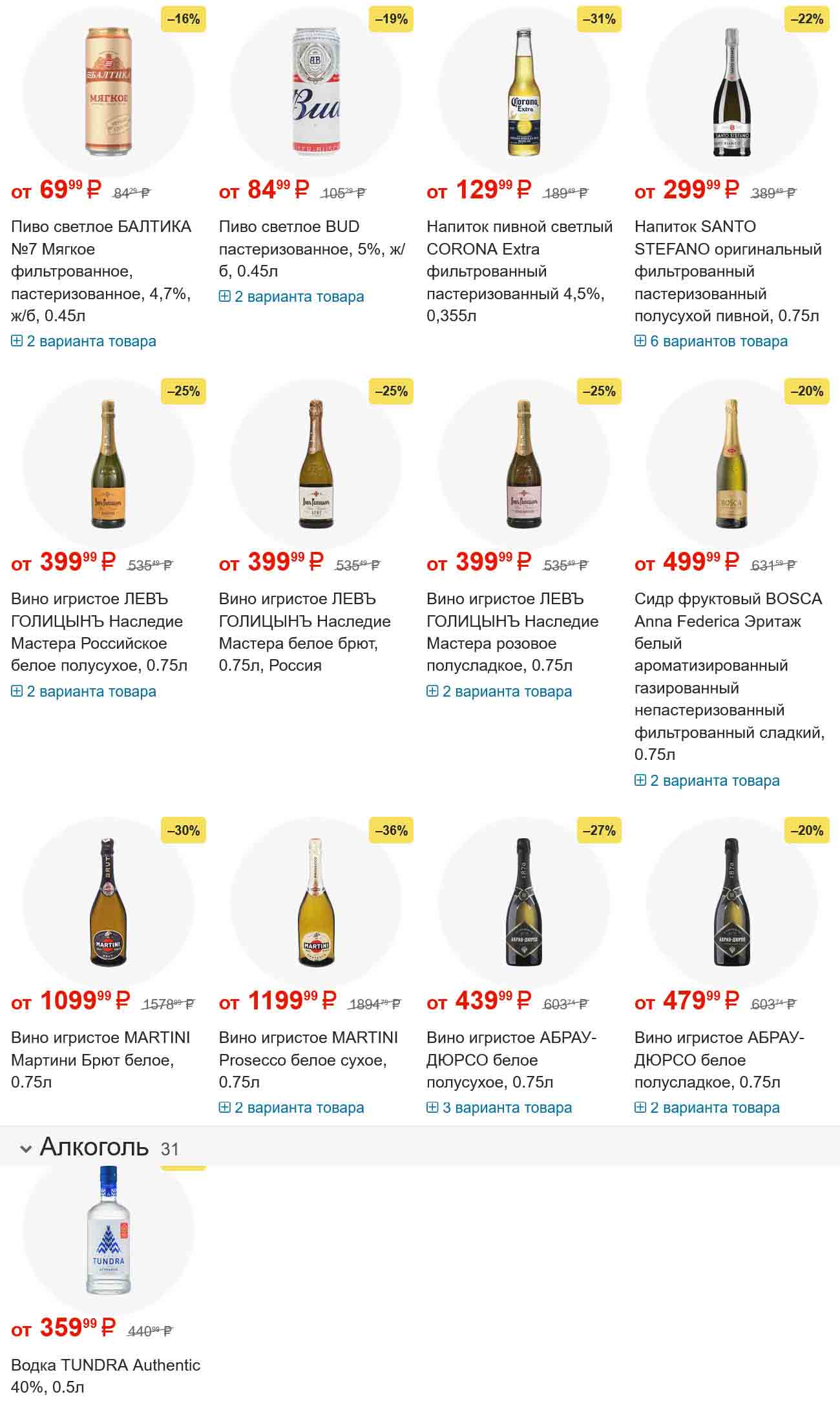Viewport: 840px width, 1401px height.
Task: Open MARTINI Prosecco белое сухое wine
Action: (308, 1060)
